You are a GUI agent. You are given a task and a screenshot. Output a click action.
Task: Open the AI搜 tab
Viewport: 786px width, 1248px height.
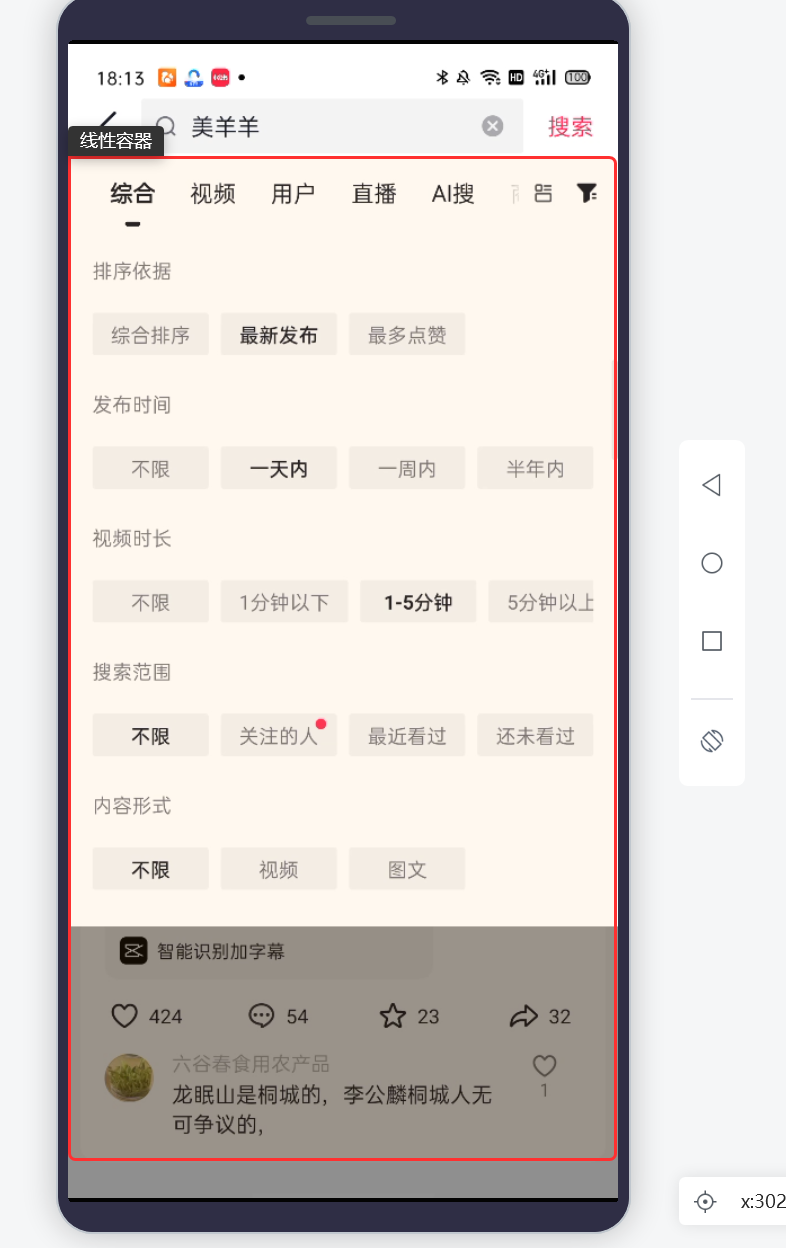[453, 194]
